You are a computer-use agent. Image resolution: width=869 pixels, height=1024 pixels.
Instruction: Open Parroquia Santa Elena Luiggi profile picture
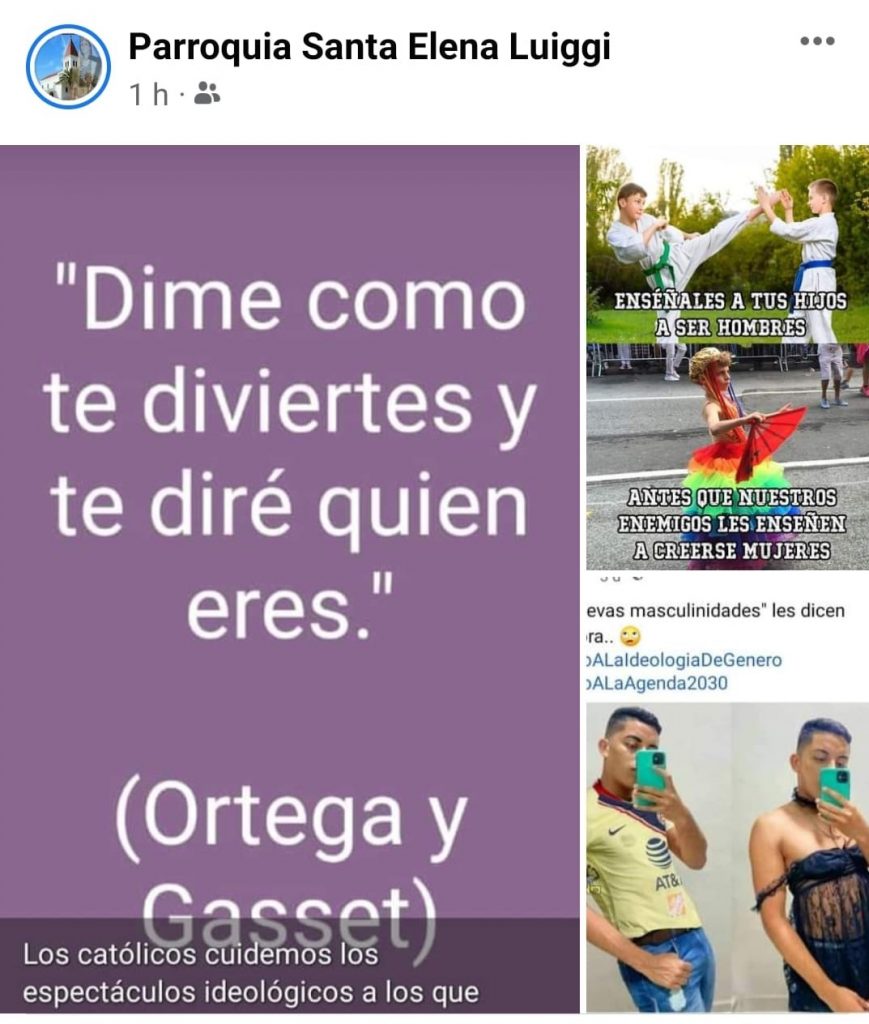pos(68,66)
